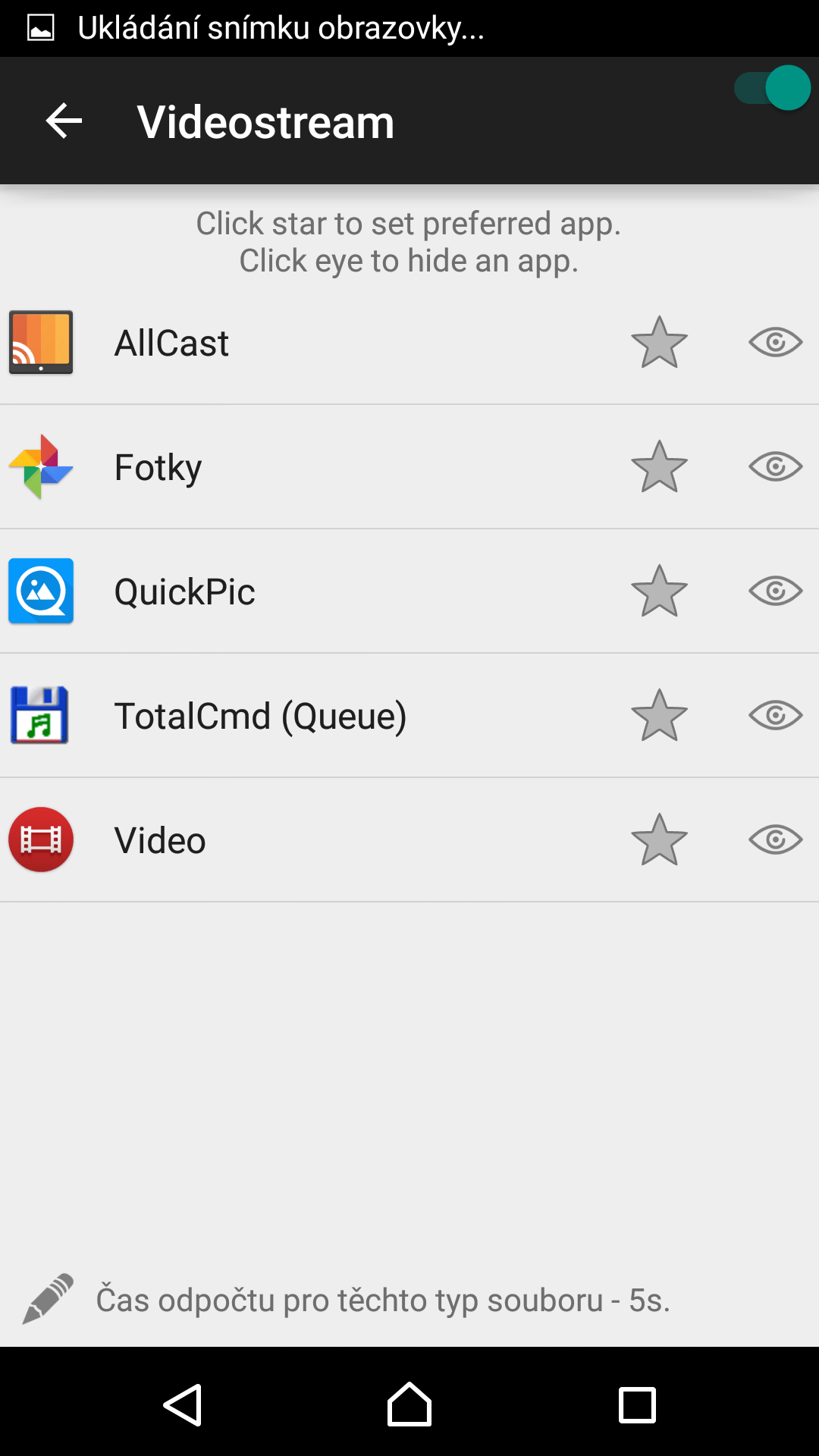The image size is (819, 1456).
Task: Hide the Video app entry
Action: click(775, 840)
